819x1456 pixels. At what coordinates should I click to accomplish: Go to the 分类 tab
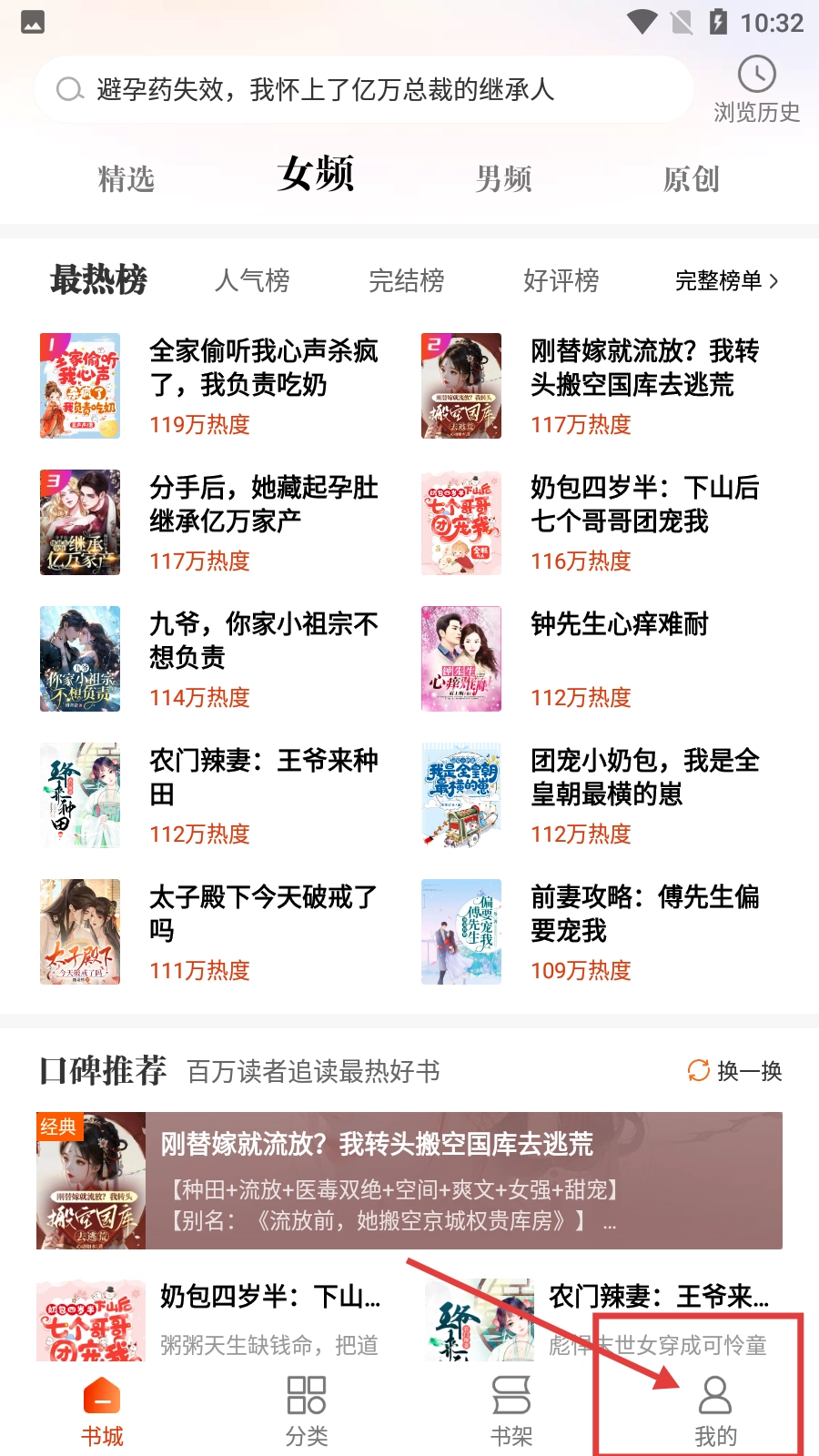(307, 1410)
